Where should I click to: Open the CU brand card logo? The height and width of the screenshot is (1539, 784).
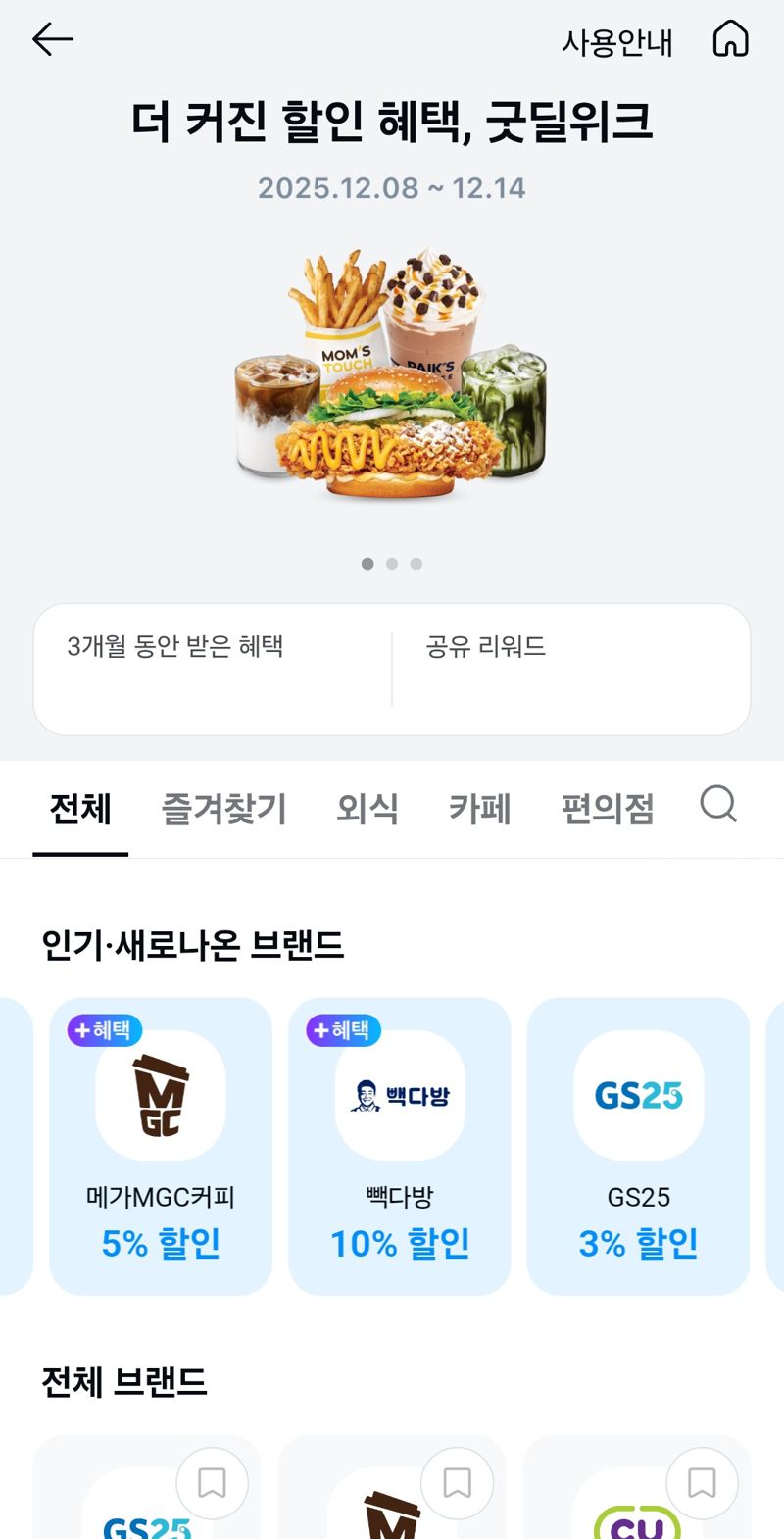coord(638,1524)
